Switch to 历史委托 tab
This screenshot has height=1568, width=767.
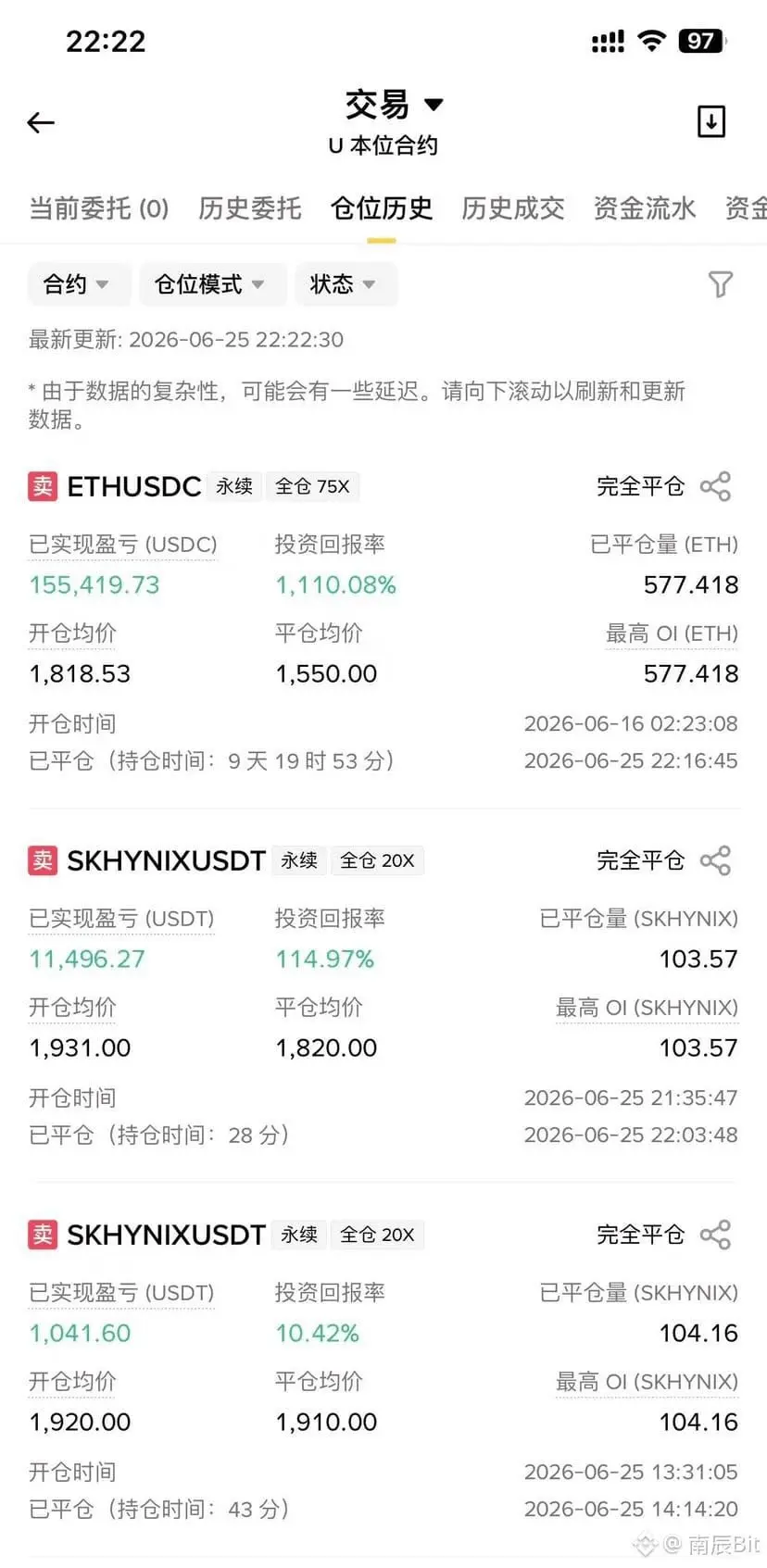pyautogui.click(x=250, y=208)
